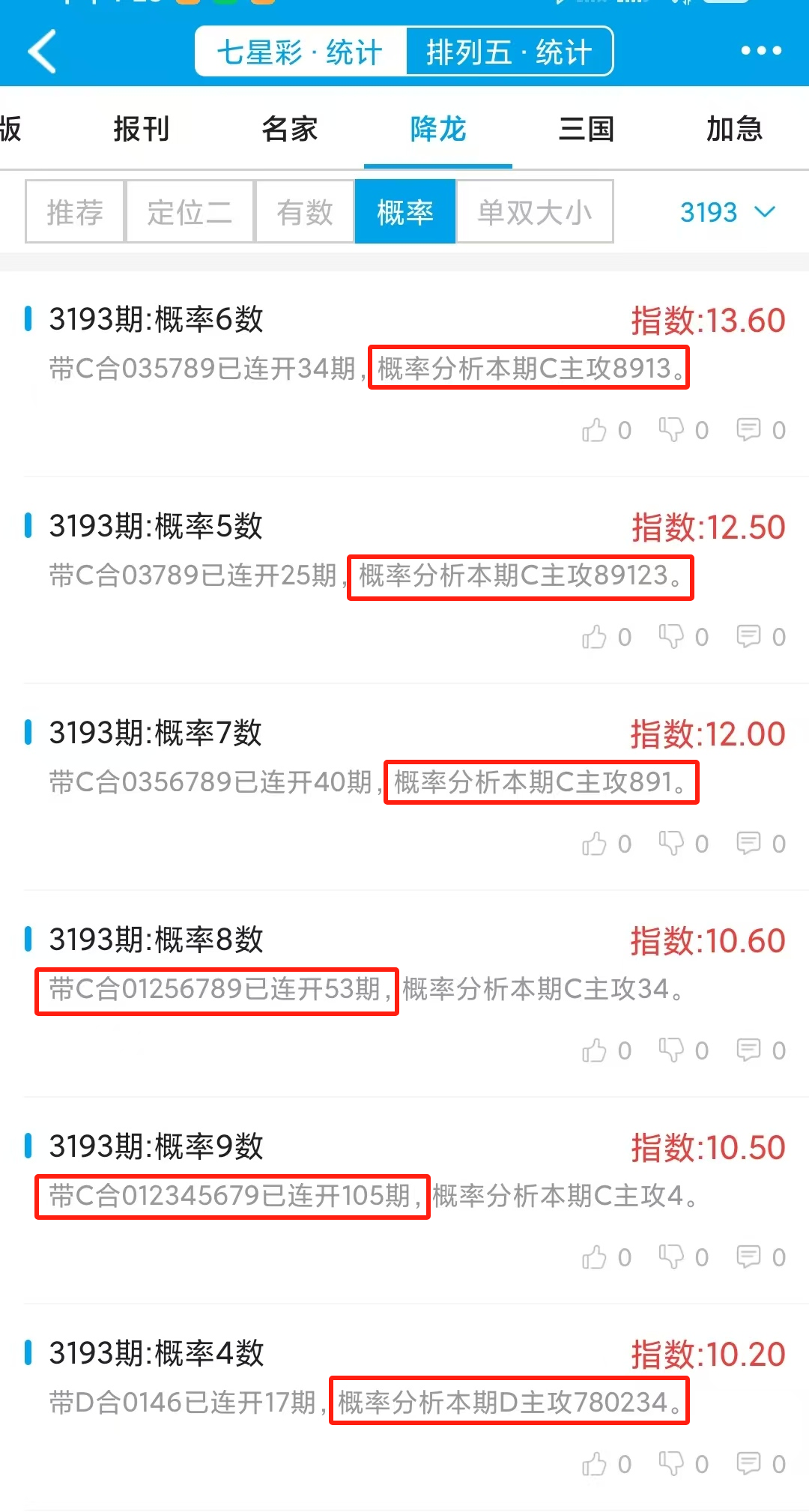Open the 报刊 tab
This screenshot has width=809, height=1512.
click(141, 129)
